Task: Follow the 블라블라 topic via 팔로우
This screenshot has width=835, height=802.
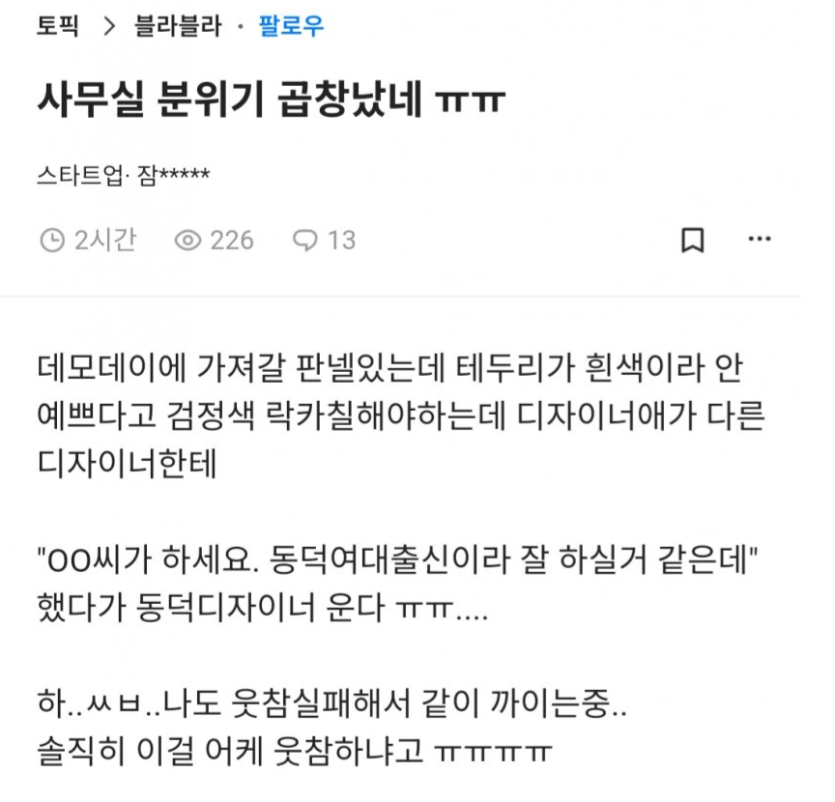Action: click(291, 27)
